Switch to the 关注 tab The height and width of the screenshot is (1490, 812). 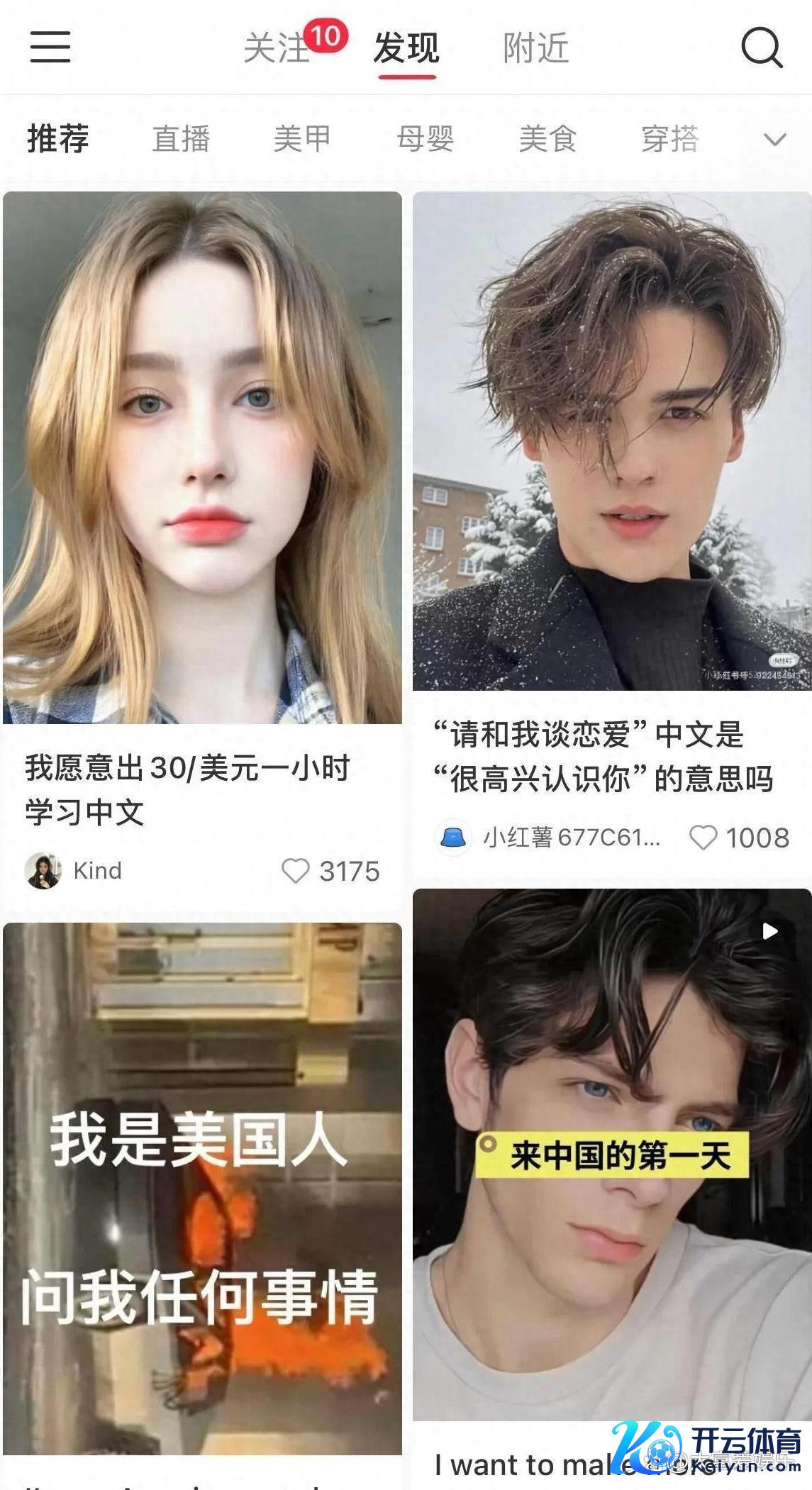(277, 49)
